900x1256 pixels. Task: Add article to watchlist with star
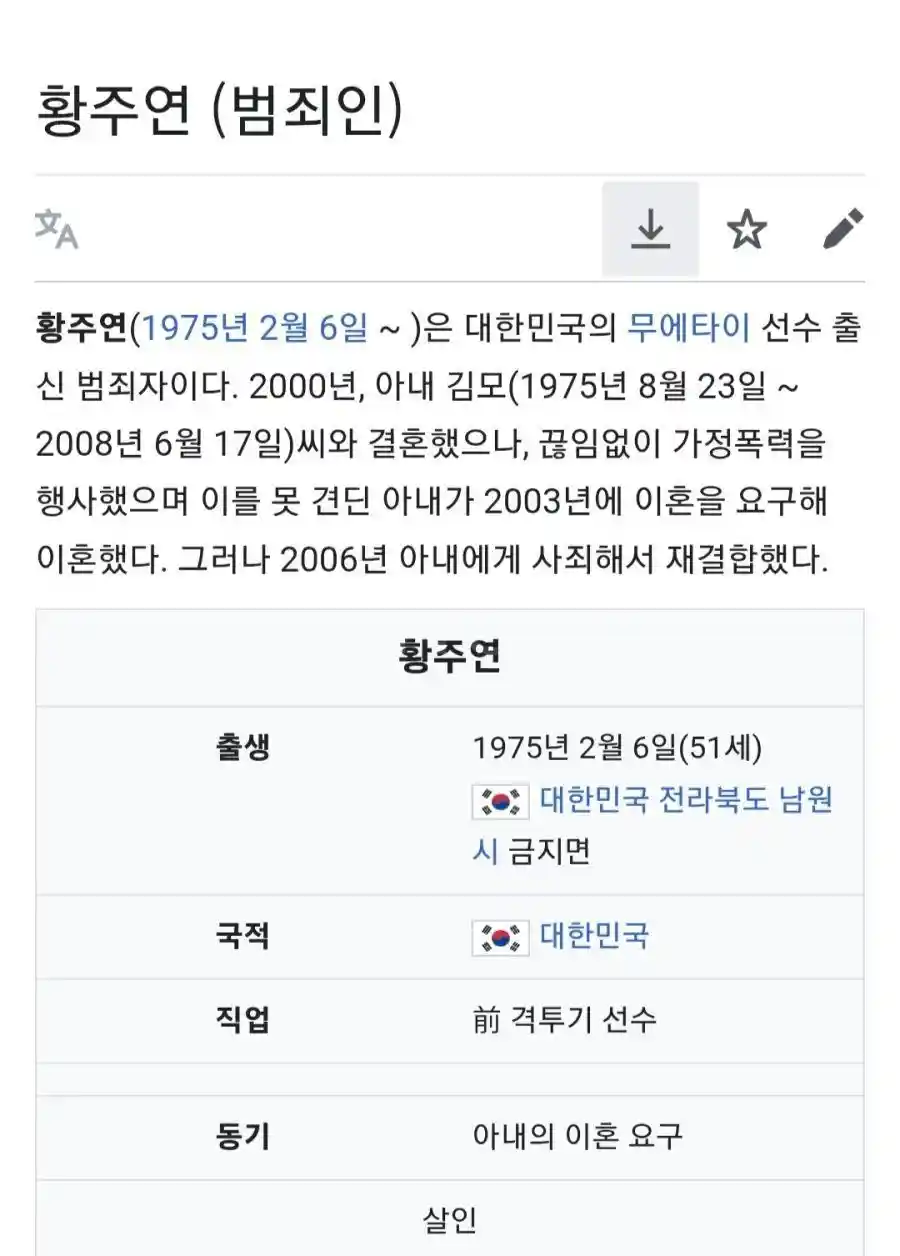(746, 229)
